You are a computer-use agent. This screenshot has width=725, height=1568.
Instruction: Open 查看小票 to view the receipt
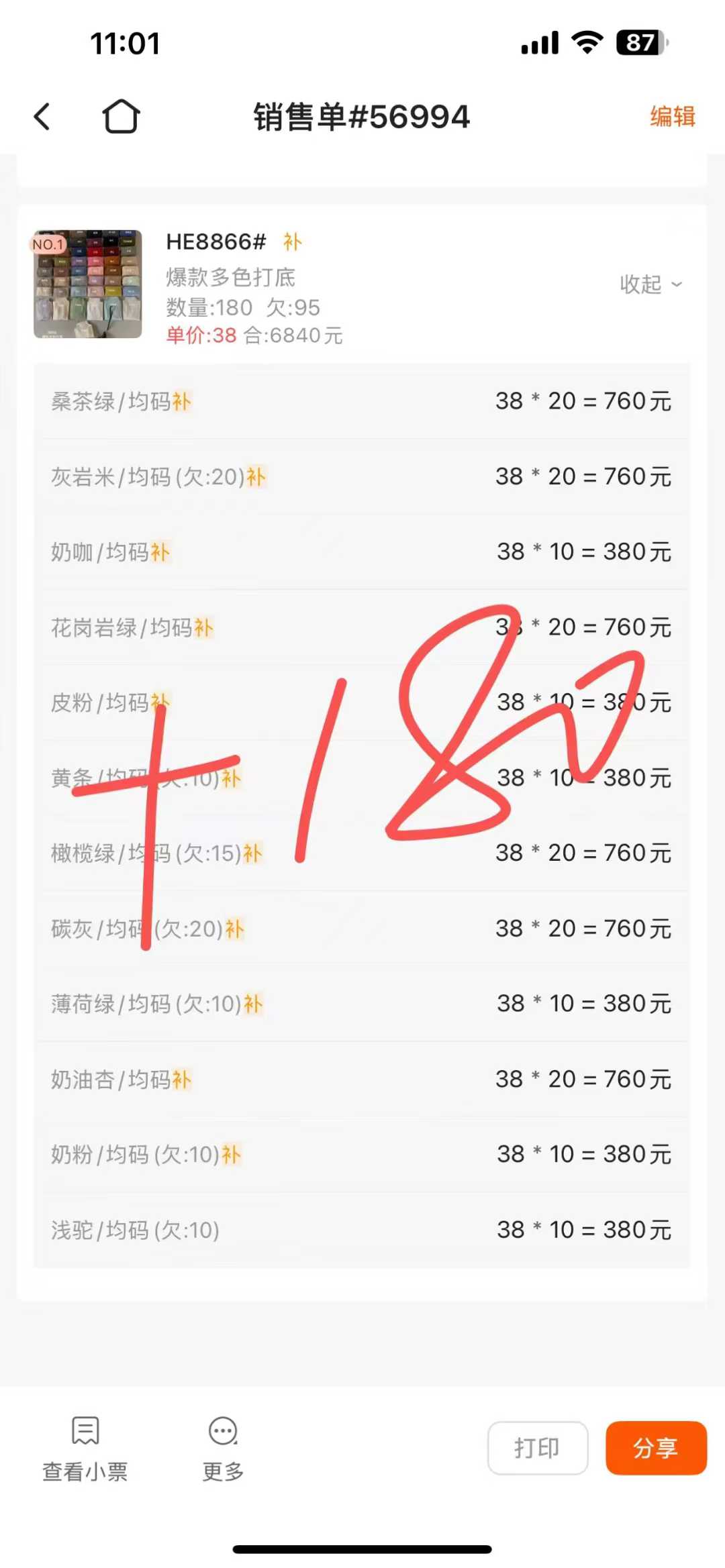pyautogui.click(x=85, y=1448)
